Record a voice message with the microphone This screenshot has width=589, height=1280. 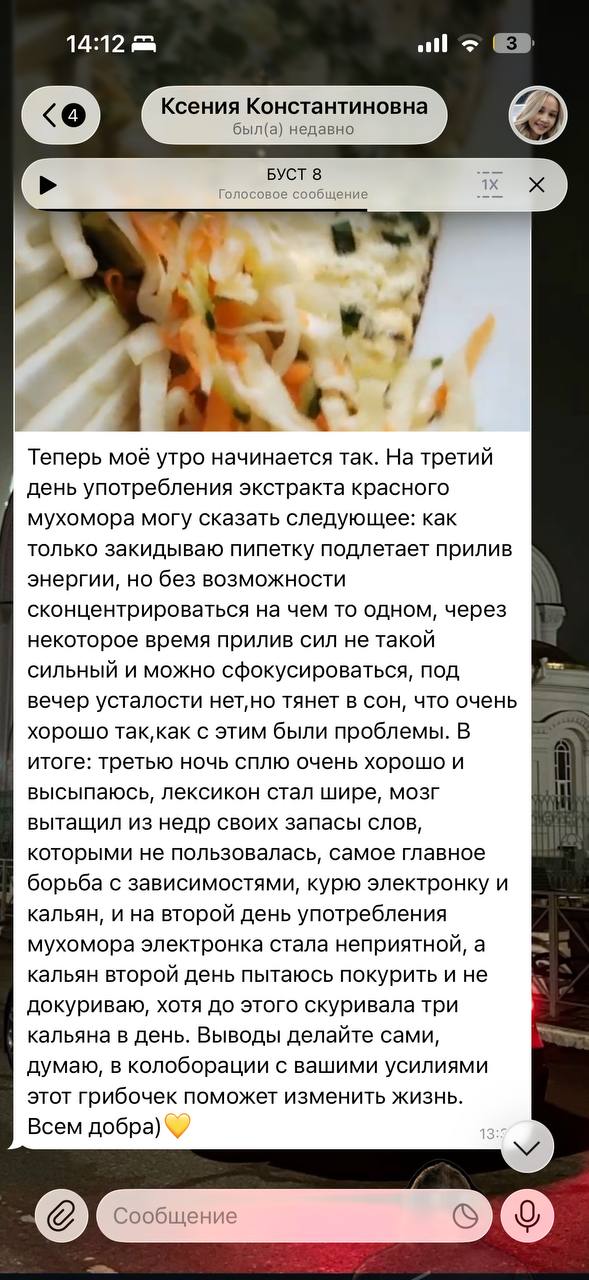527,1216
